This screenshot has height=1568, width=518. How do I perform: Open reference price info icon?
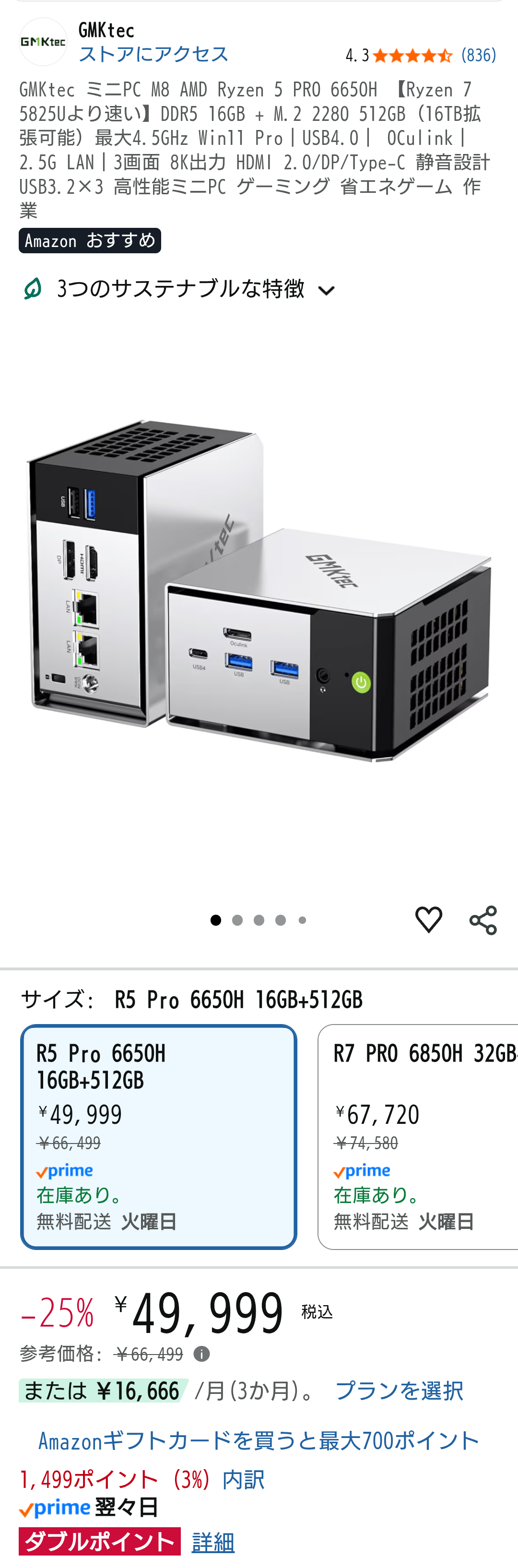(201, 1354)
